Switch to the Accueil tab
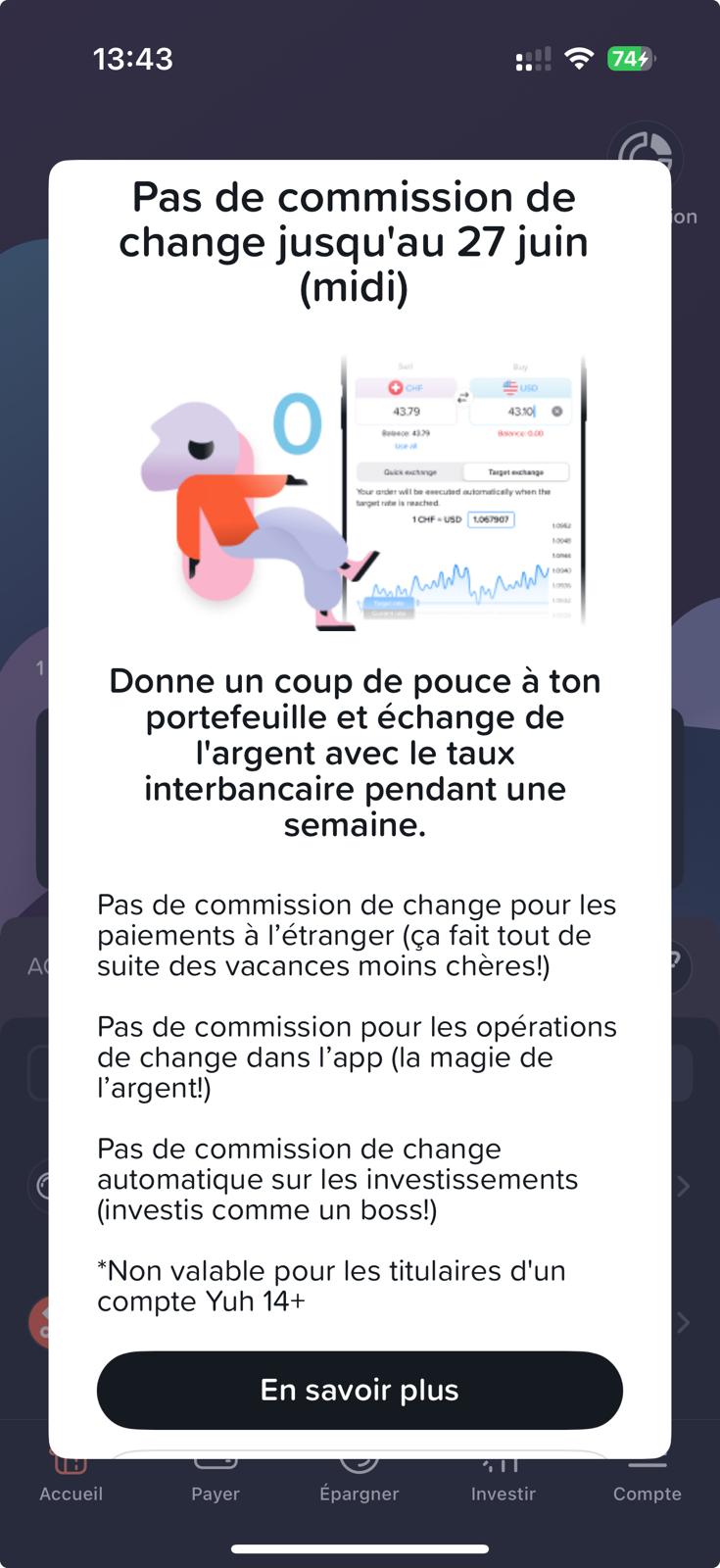This screenshot has height=1568, width=720. pos(71,1484)
